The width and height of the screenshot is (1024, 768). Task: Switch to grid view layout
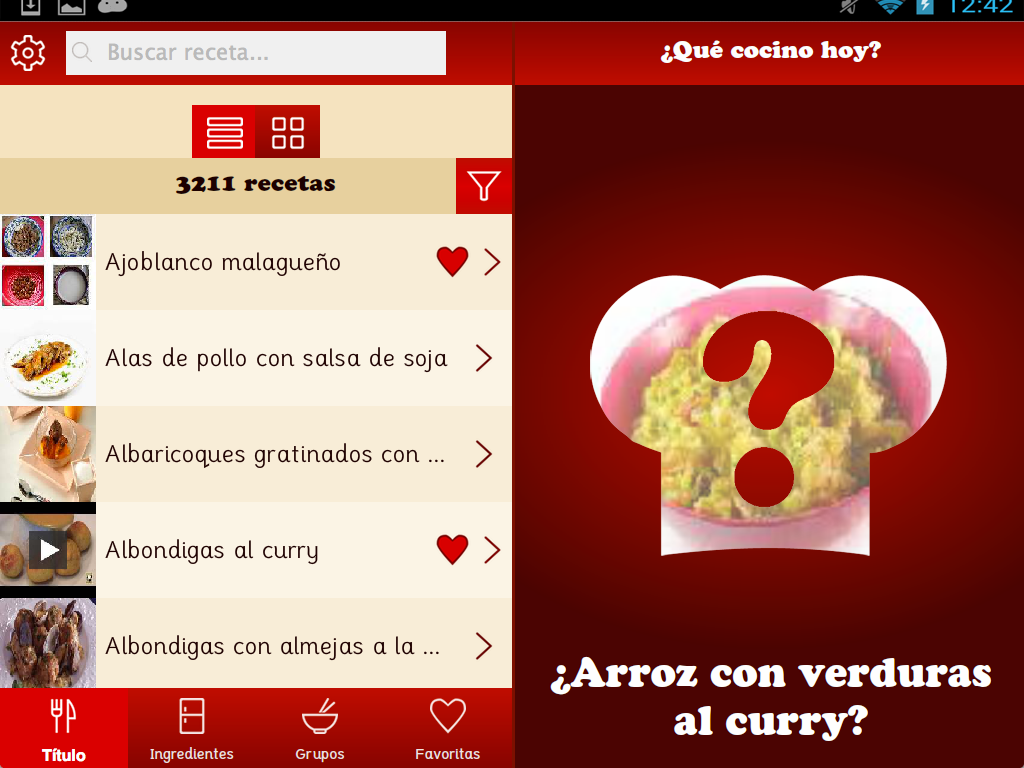(x=288, y=132)
